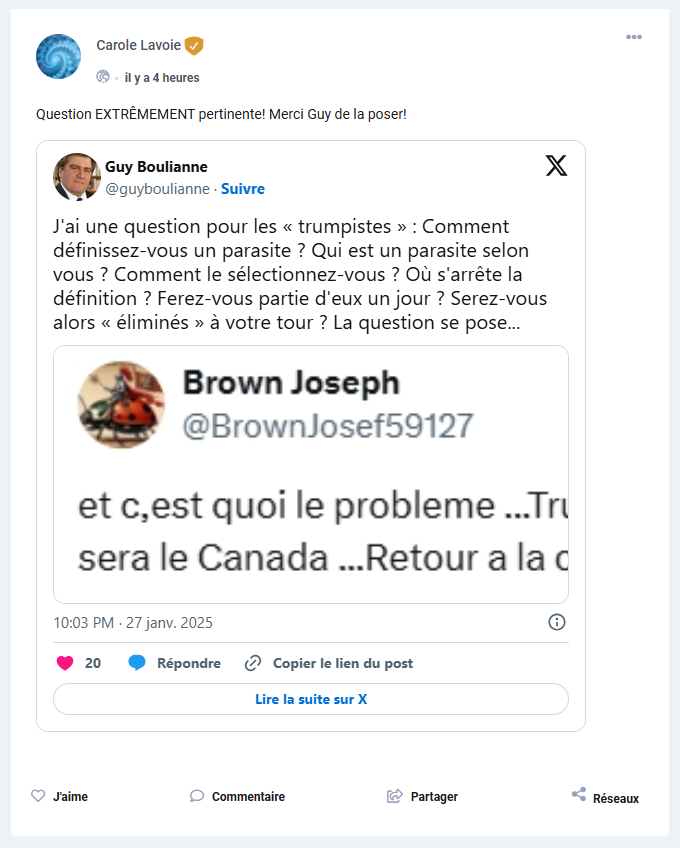Open the X logo in the embedded tweet
The height and width of the screenshot is (848, 680).
click(556, 167)
